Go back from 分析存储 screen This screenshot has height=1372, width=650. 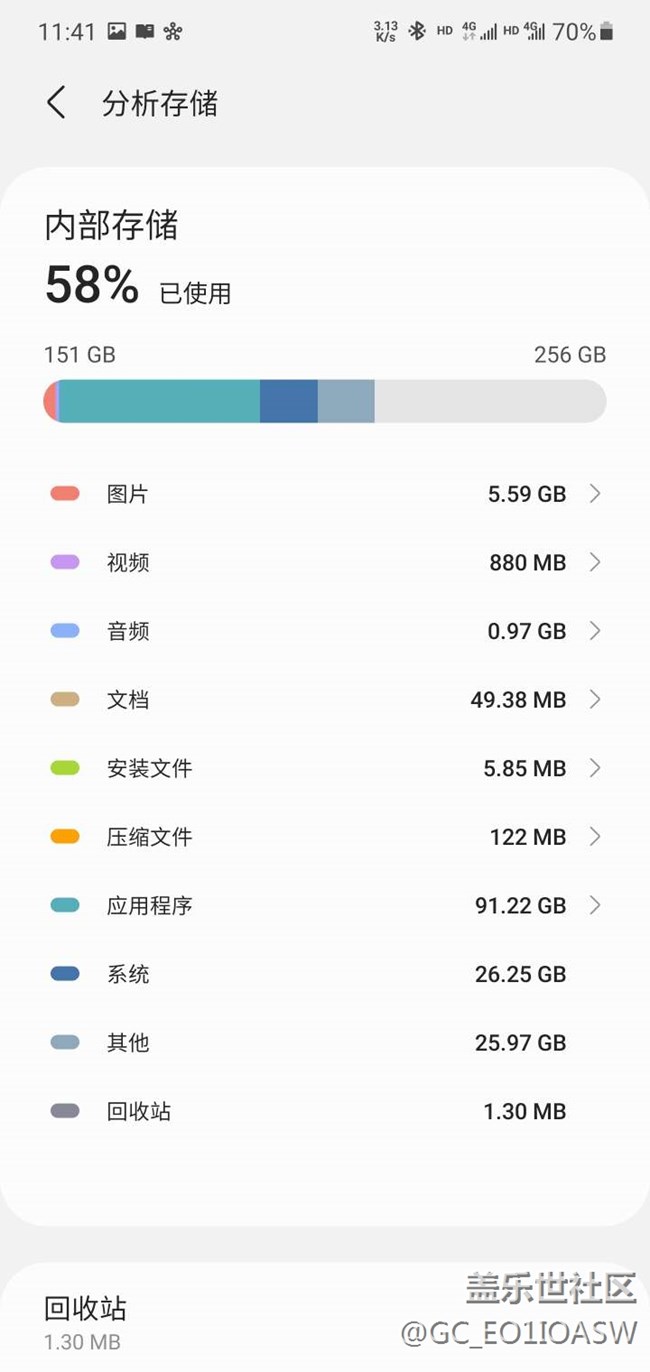(x=57, y=103)
